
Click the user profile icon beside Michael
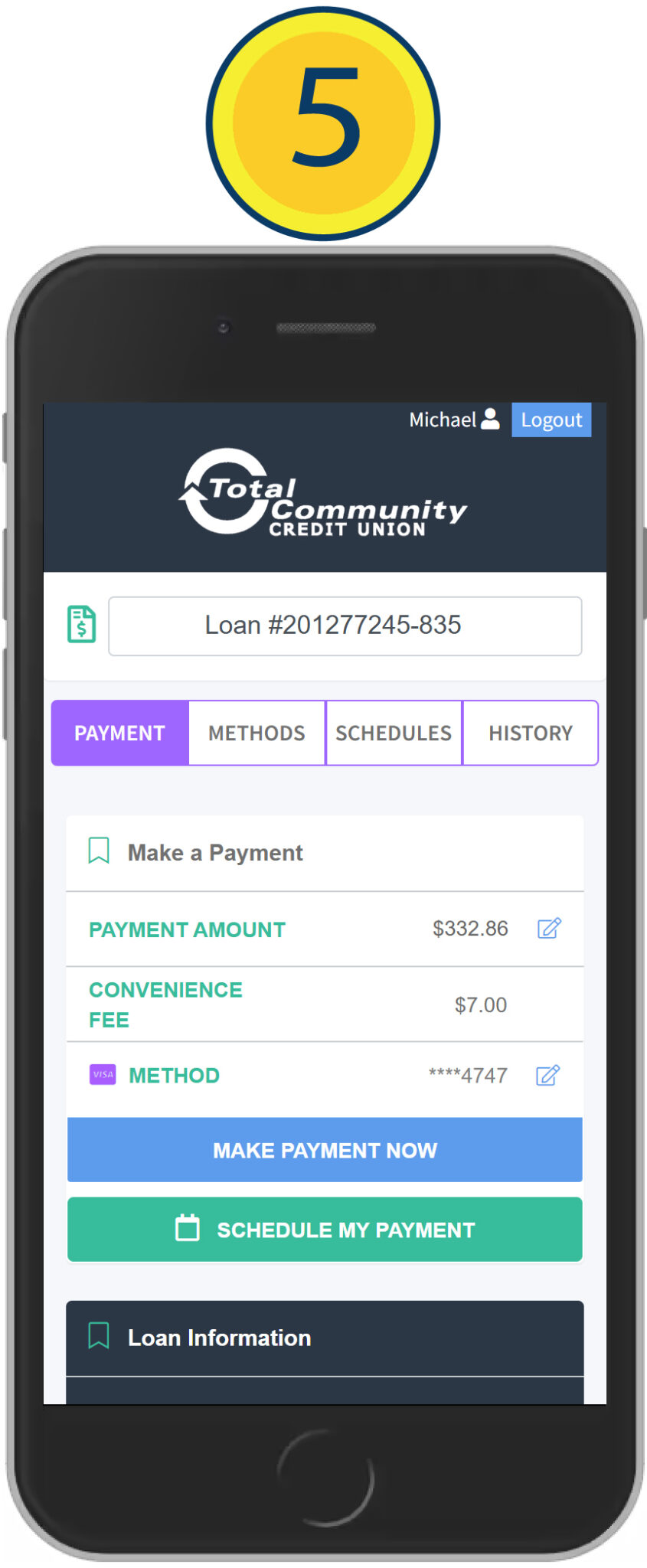click(490, 420)
